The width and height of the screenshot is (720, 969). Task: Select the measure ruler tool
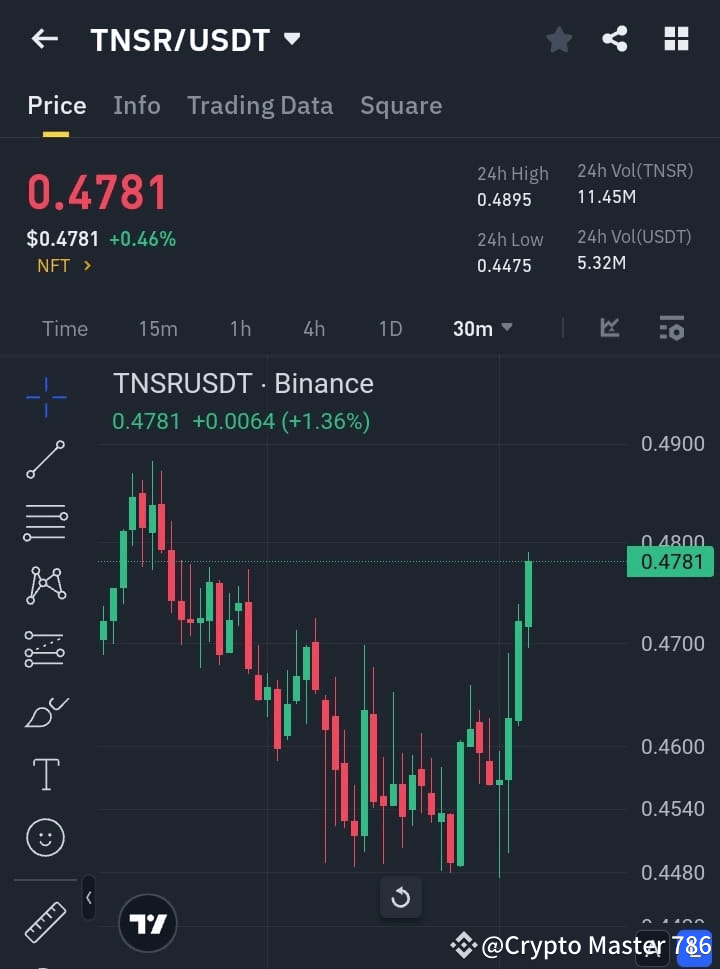click(45, 922)
